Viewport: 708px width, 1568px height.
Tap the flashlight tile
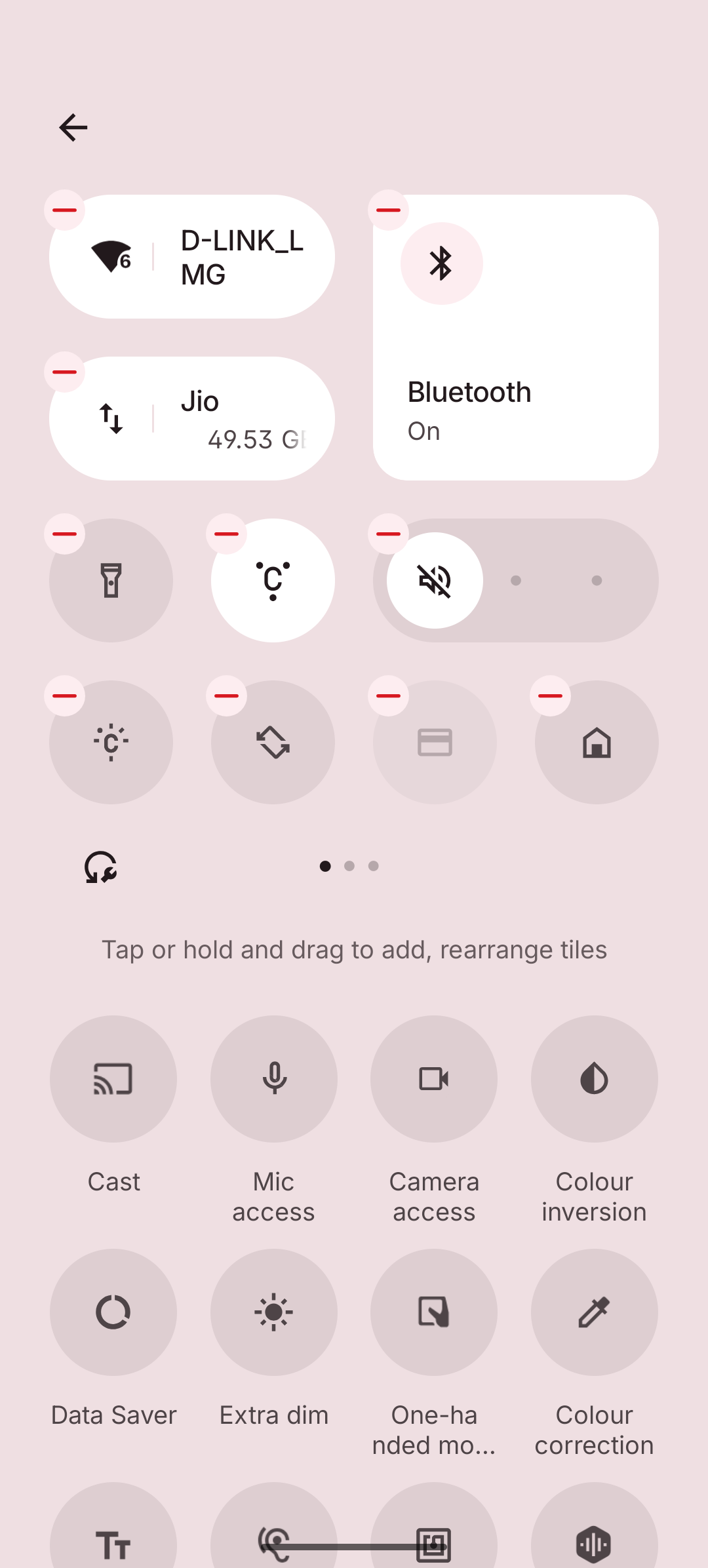tap(111, 580)
